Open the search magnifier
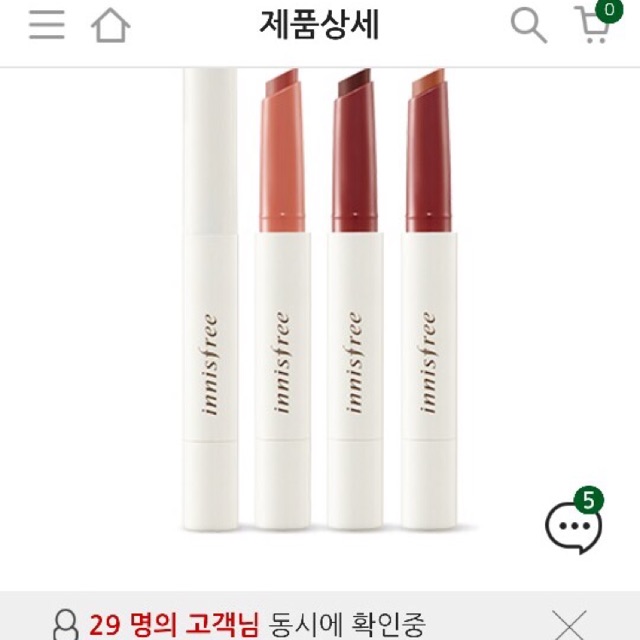 tap(529, 25)
